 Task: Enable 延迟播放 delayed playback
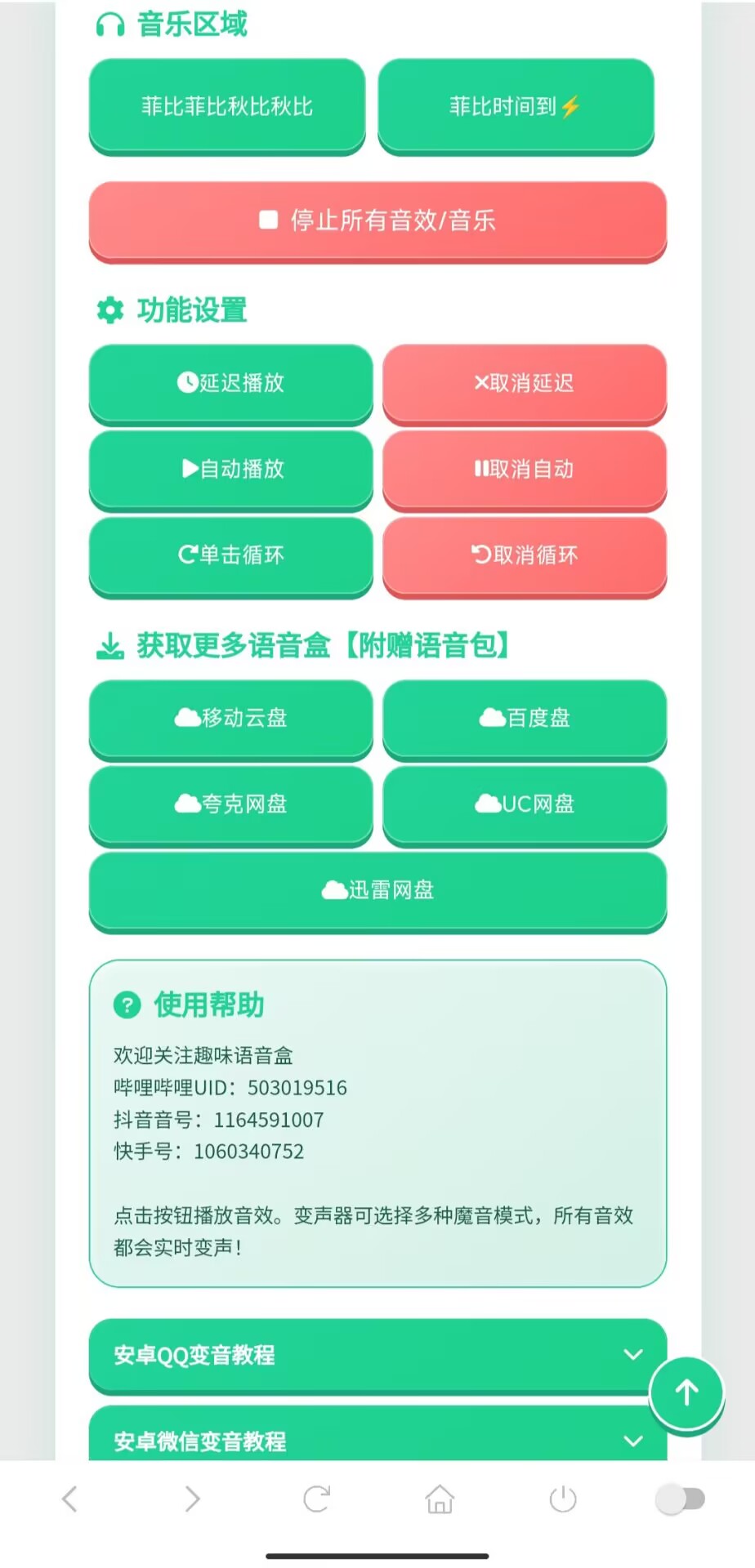coord(231,384)
